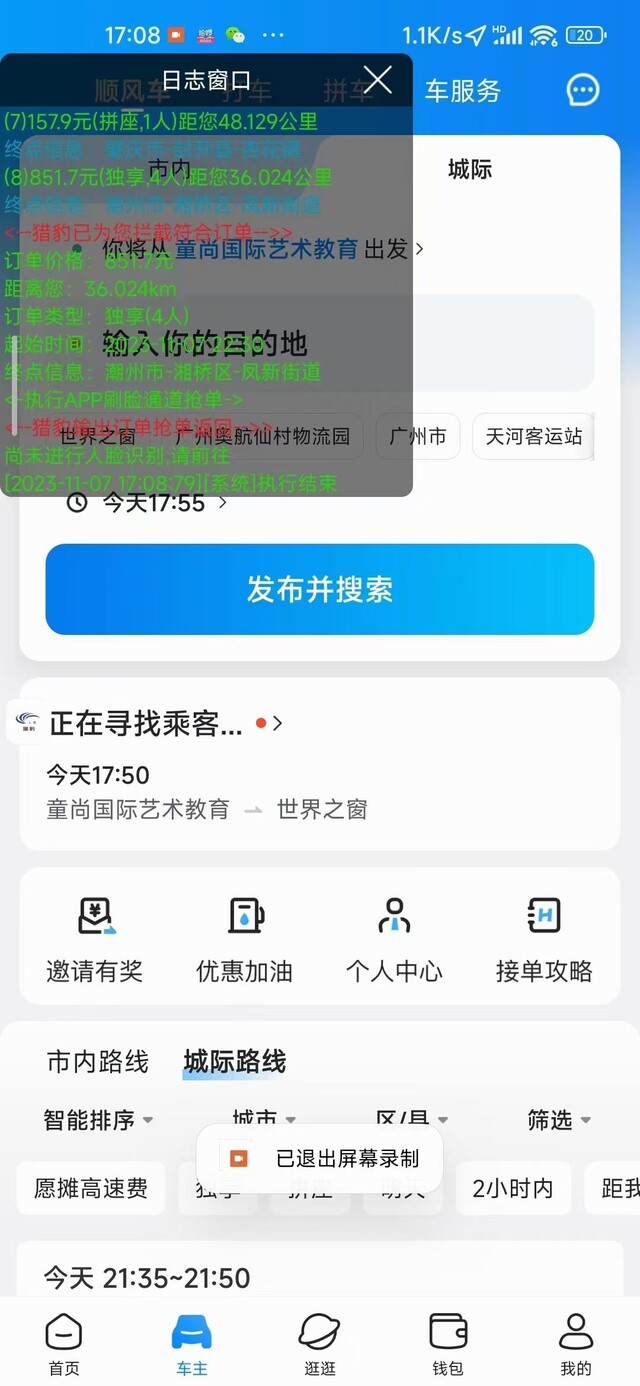Switch to 市内路线 tab
Screen dimensions: 640x1386
pos(98,1061)
